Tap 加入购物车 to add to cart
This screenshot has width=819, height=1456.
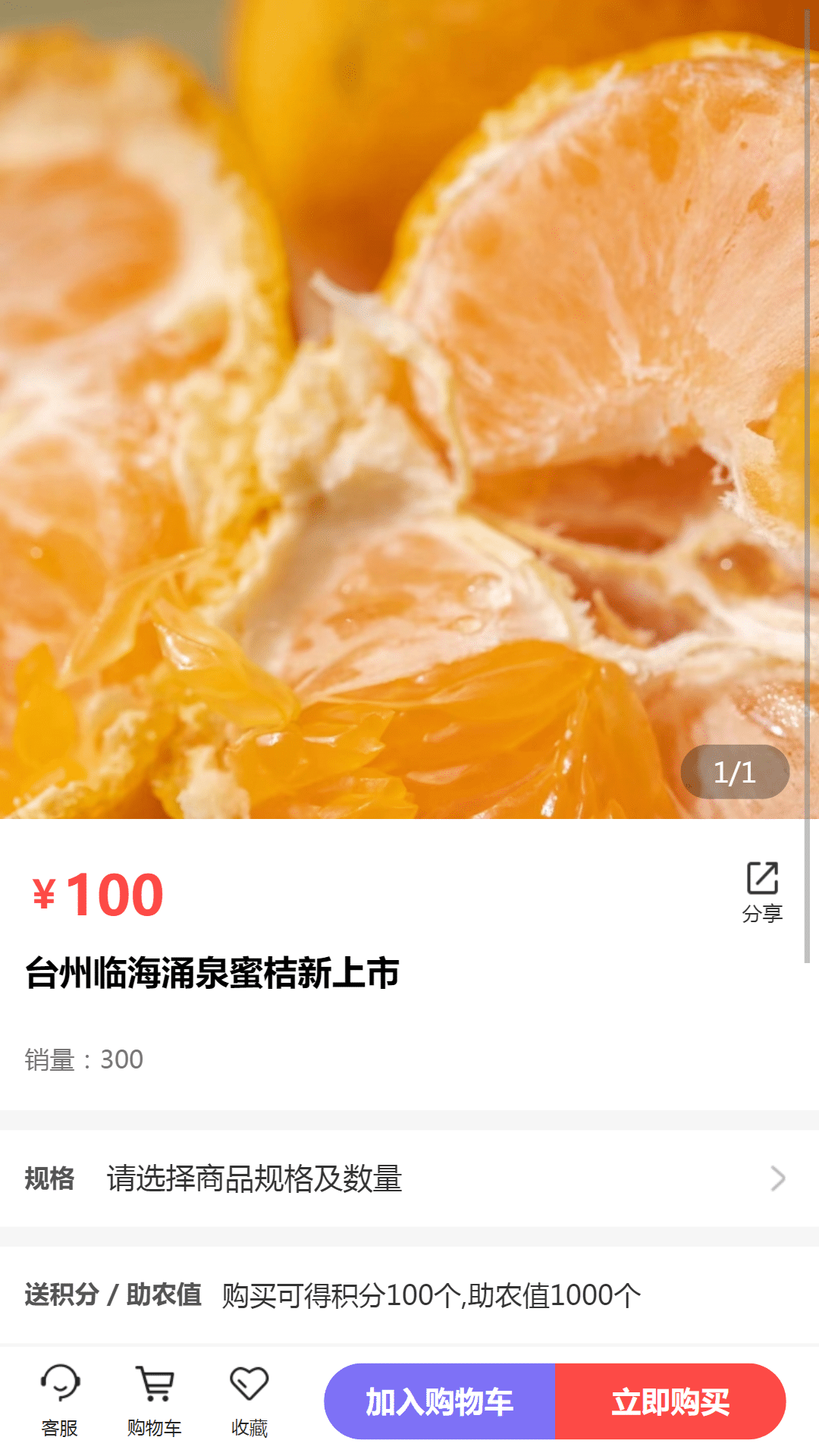click(x=440, y=1401)
